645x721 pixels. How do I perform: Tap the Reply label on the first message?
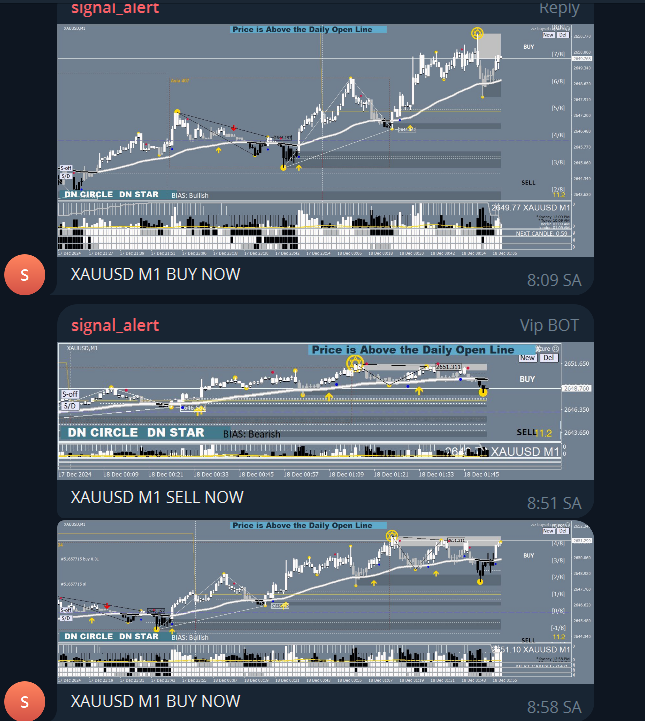pyautogui.click(x=558, y=8)
